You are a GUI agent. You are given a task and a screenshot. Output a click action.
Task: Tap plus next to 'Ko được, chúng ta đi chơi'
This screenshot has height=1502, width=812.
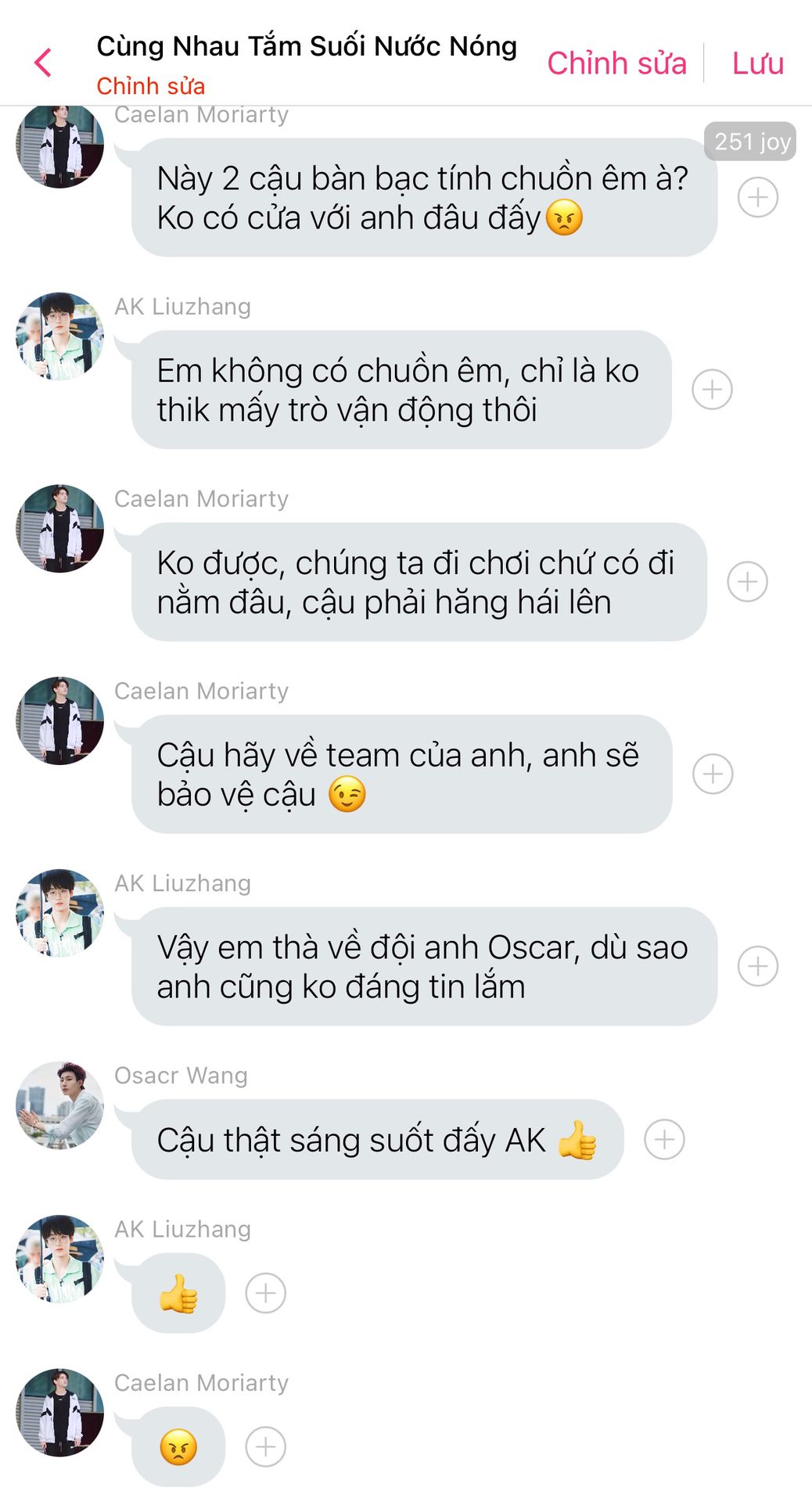click(747, 582)
